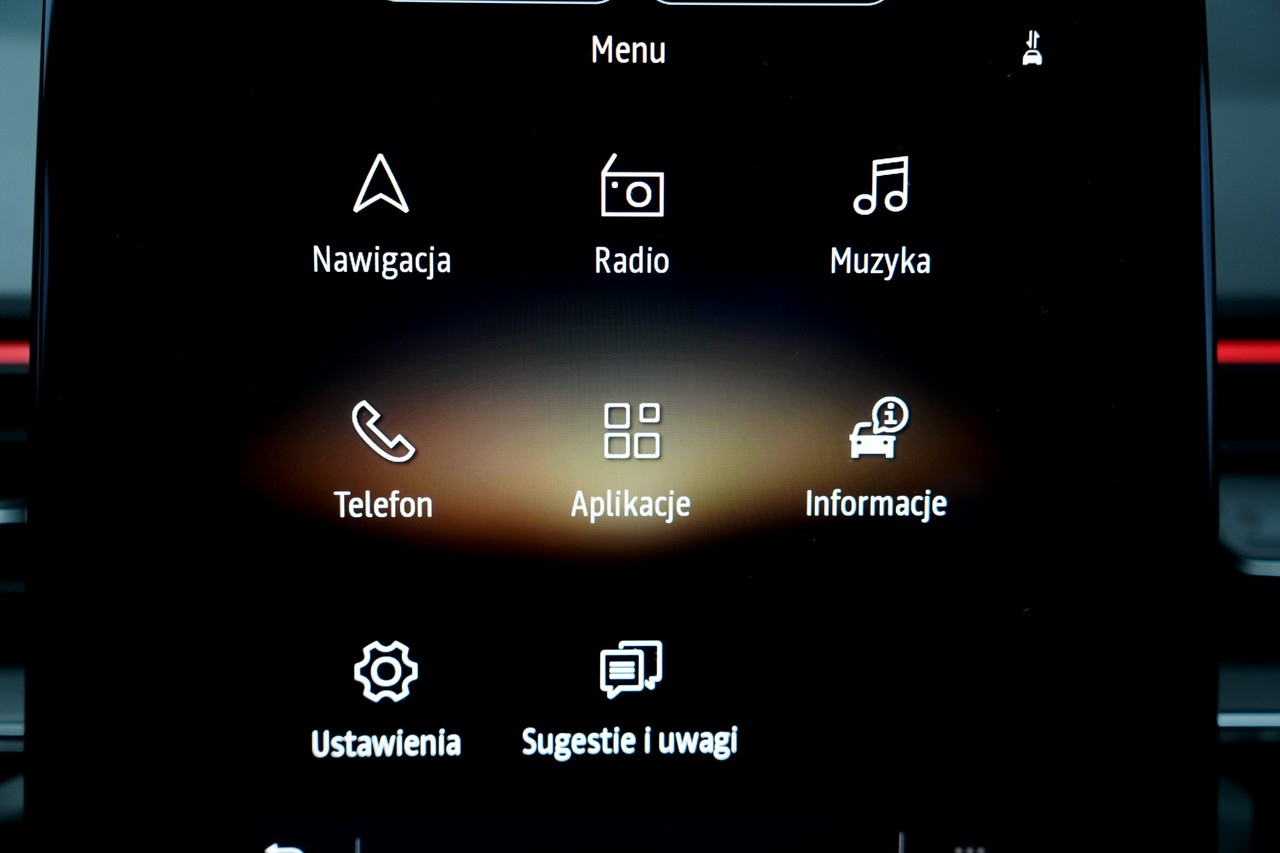Select the Aplikacje tile
The height and width of the screenshot is (853, 1280).
click(x=631, y=456)
